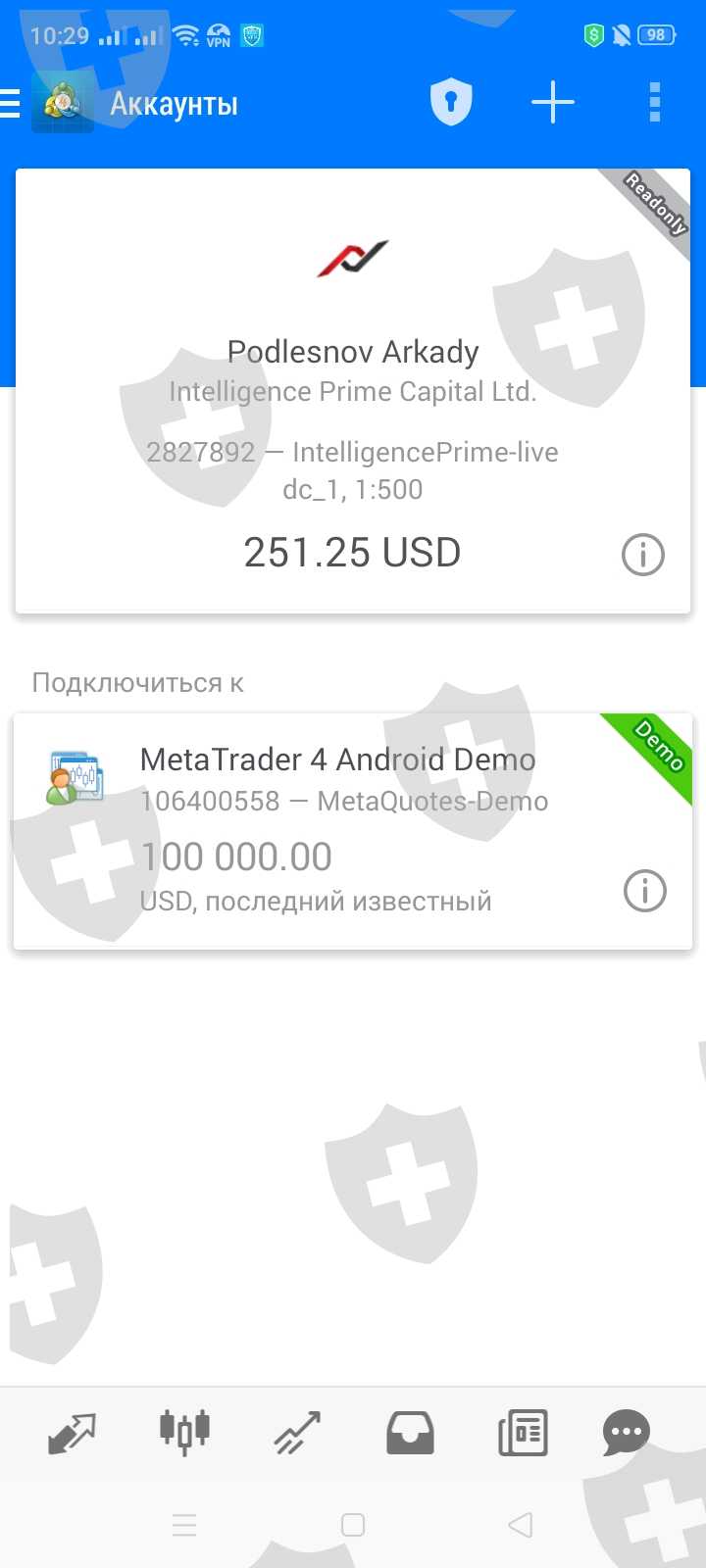Open the three-dot overflow menu

[x=654, y=103]
